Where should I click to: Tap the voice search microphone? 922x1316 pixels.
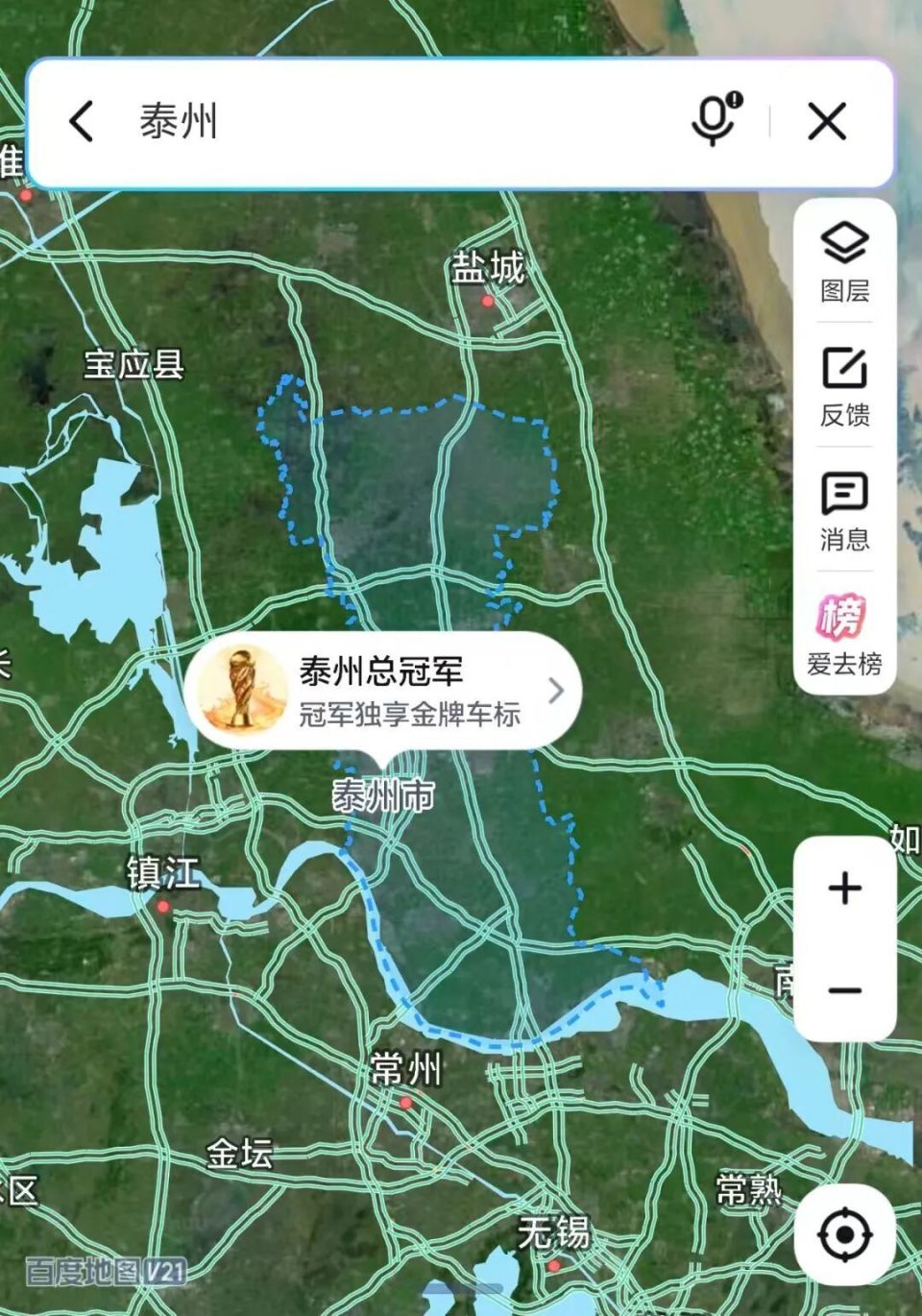click(712, 118)
